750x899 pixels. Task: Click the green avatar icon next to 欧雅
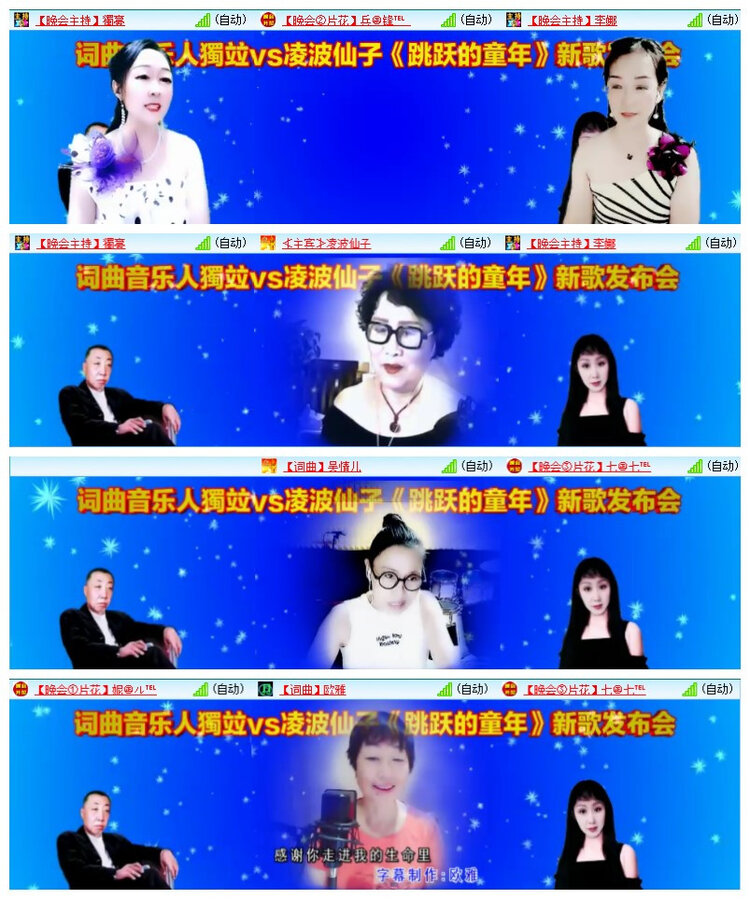pyautogui.click(x=263, y=687)
